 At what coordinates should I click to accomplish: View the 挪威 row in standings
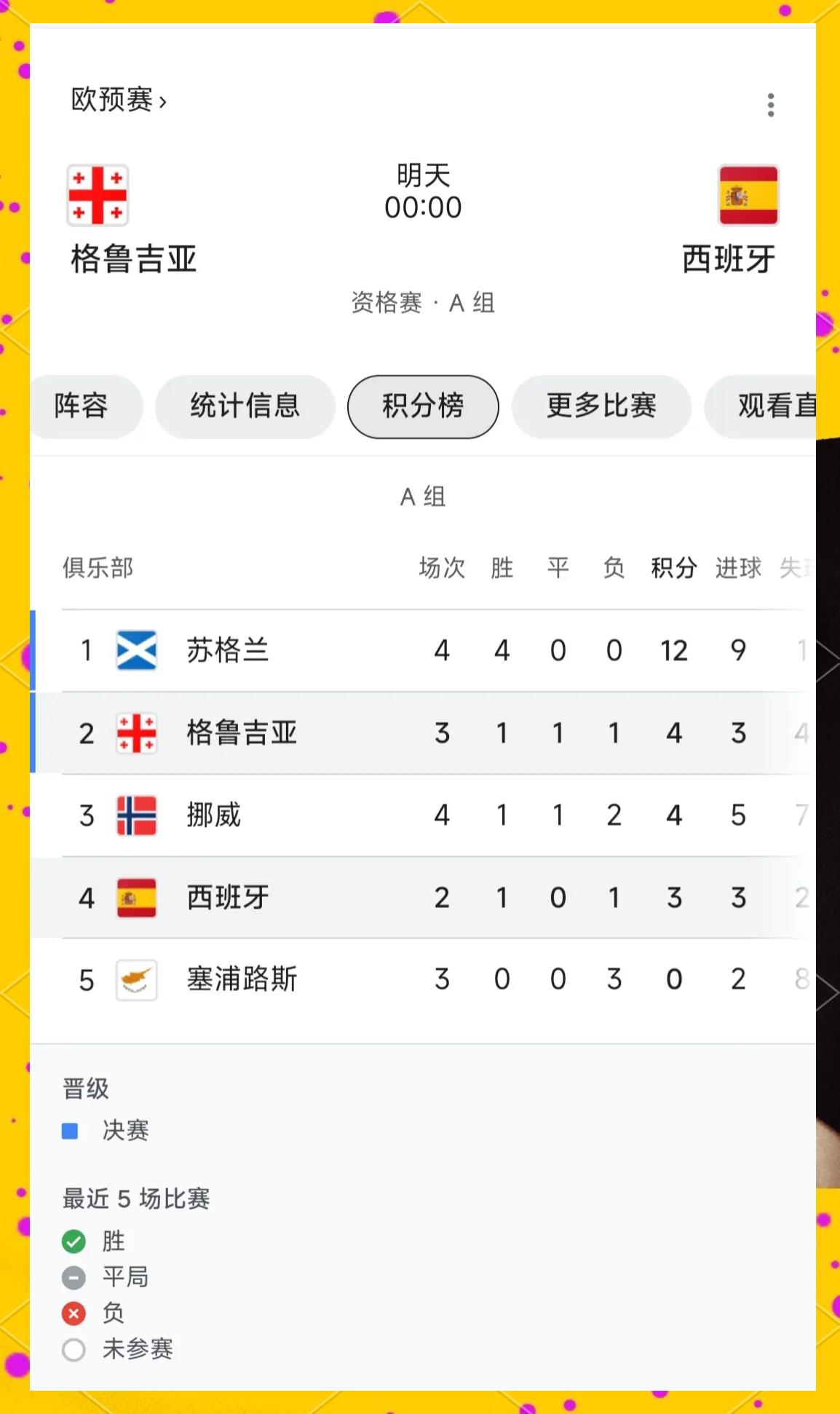pyautogui.click(x=213, y=815)
